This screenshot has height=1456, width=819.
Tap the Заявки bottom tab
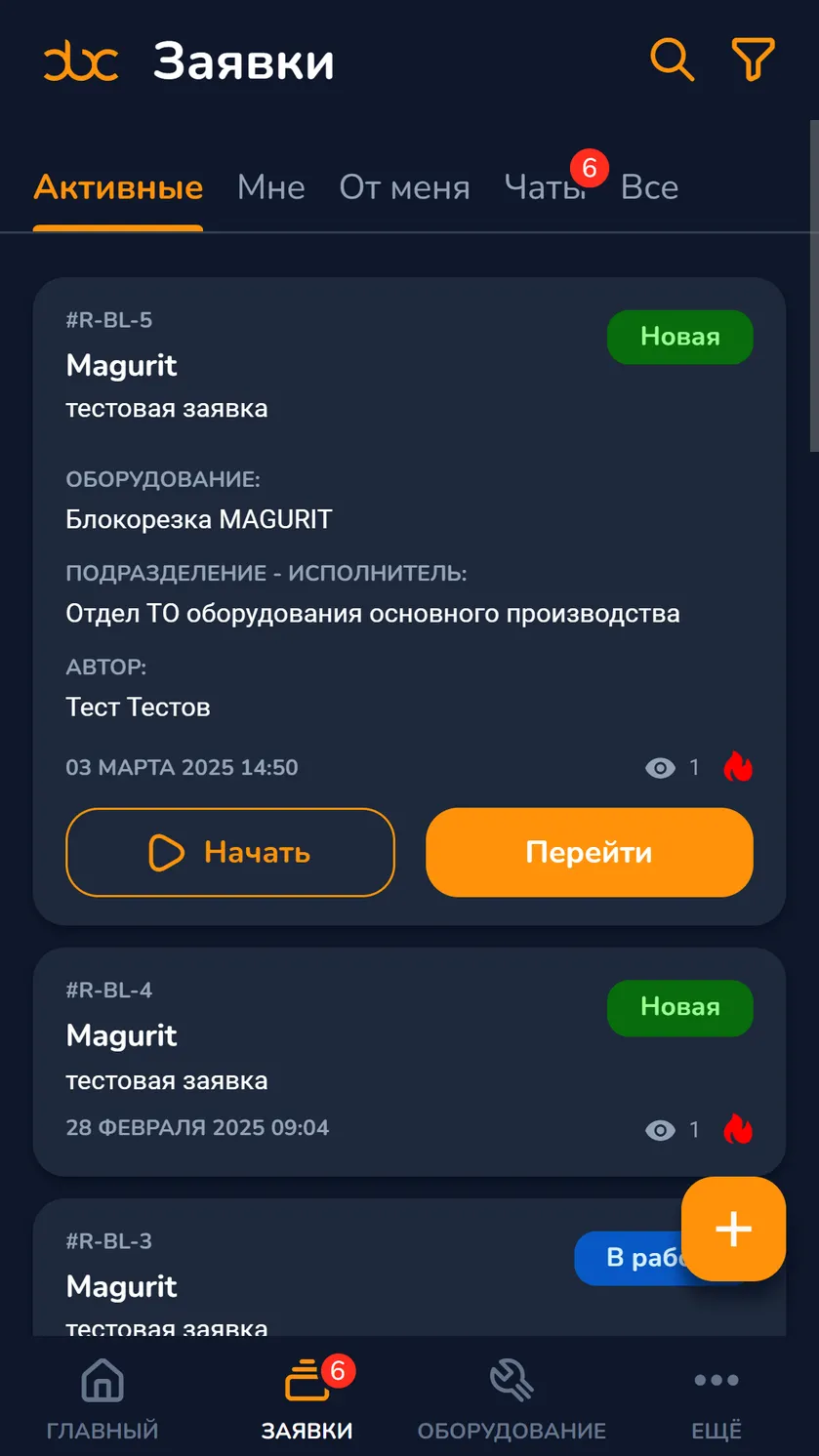pos(307,1400)
